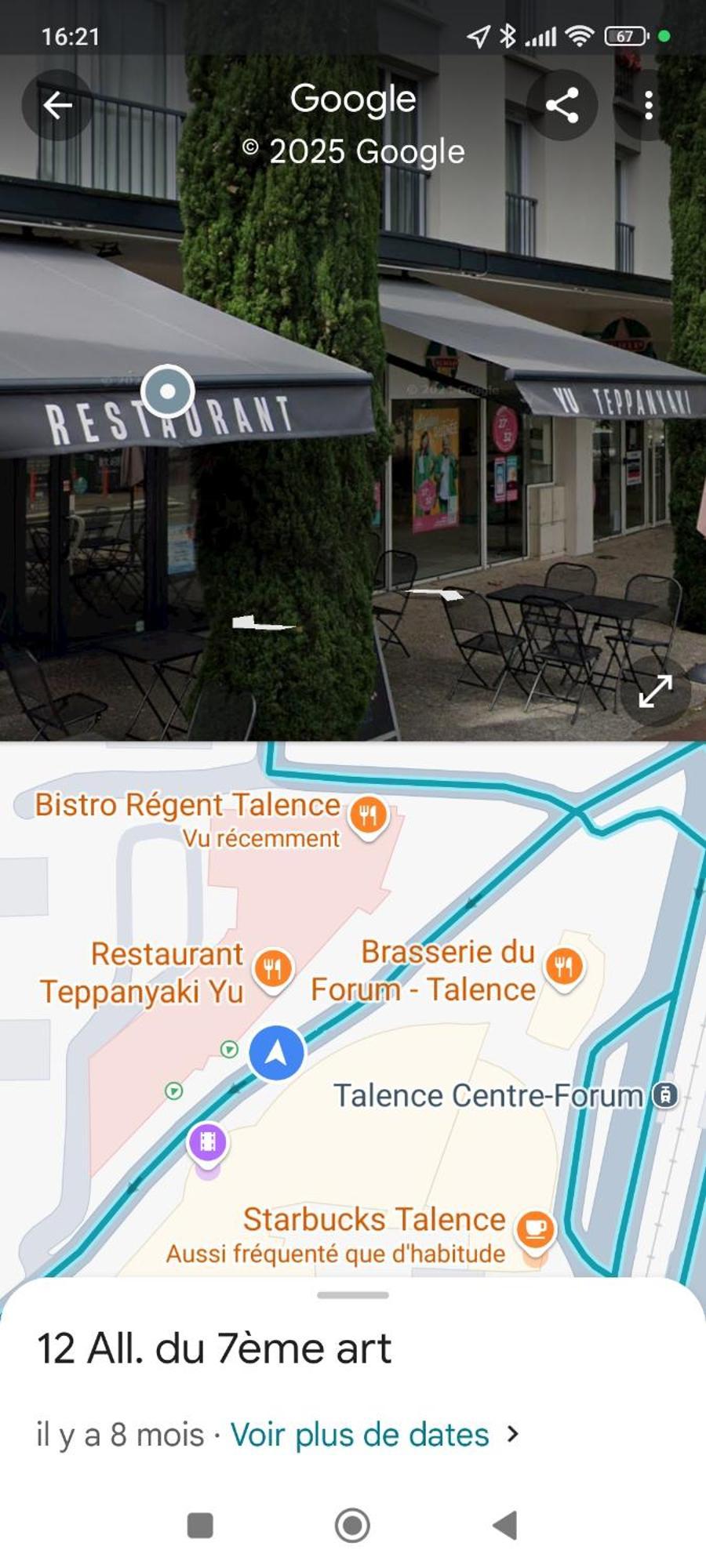Open Bistro Régent Talence map pin
The width and height of the screenshot is (706, 1568).
point(368,815)
